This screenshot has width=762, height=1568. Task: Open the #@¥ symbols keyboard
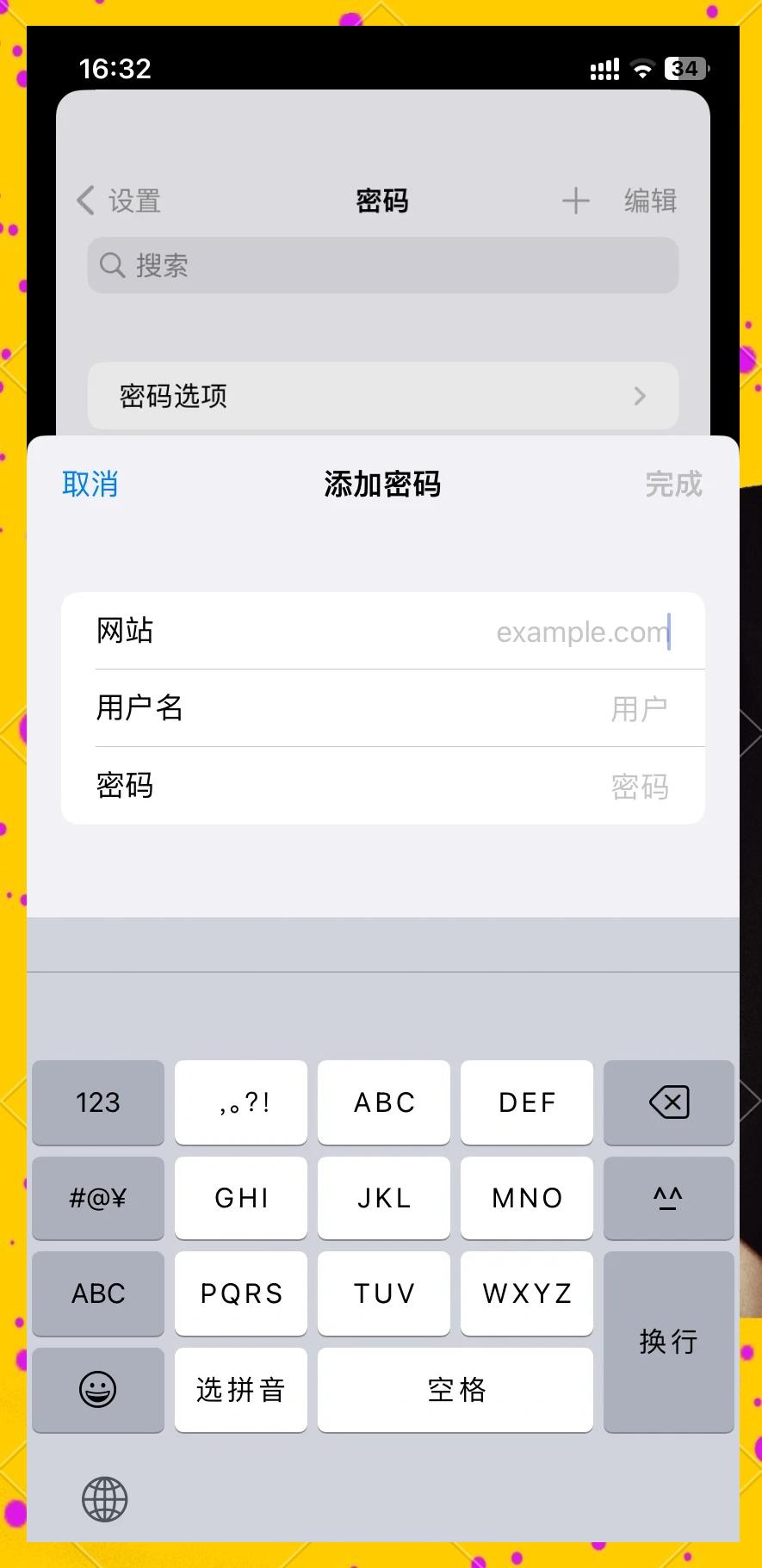(x=98, y=1198)
